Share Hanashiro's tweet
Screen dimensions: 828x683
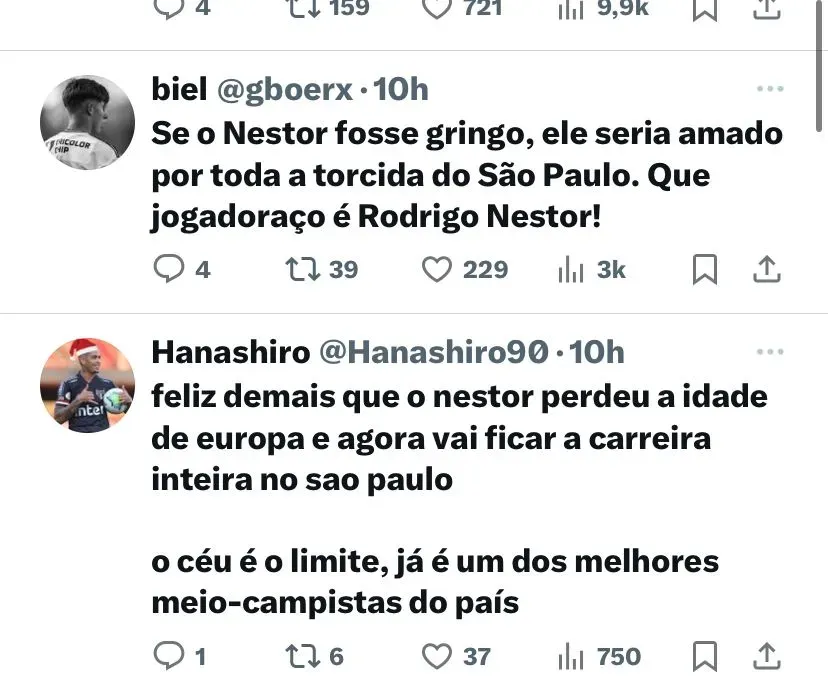766,656
